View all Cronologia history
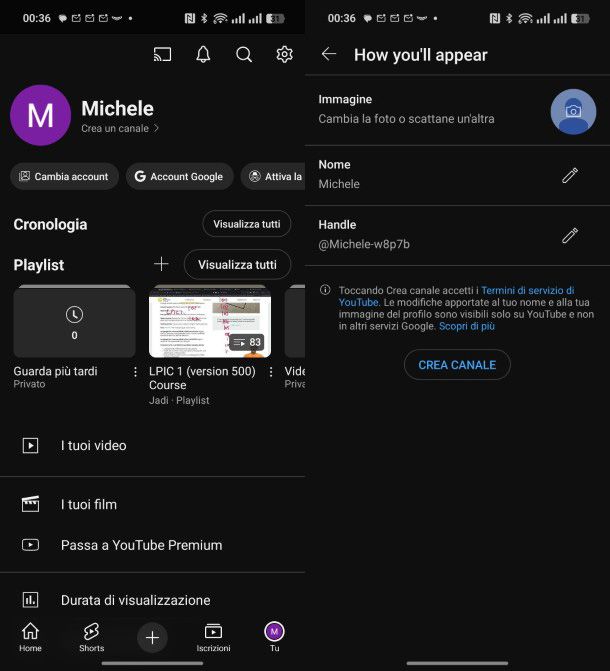Viewport: 610px width, 671px height. 246,224
